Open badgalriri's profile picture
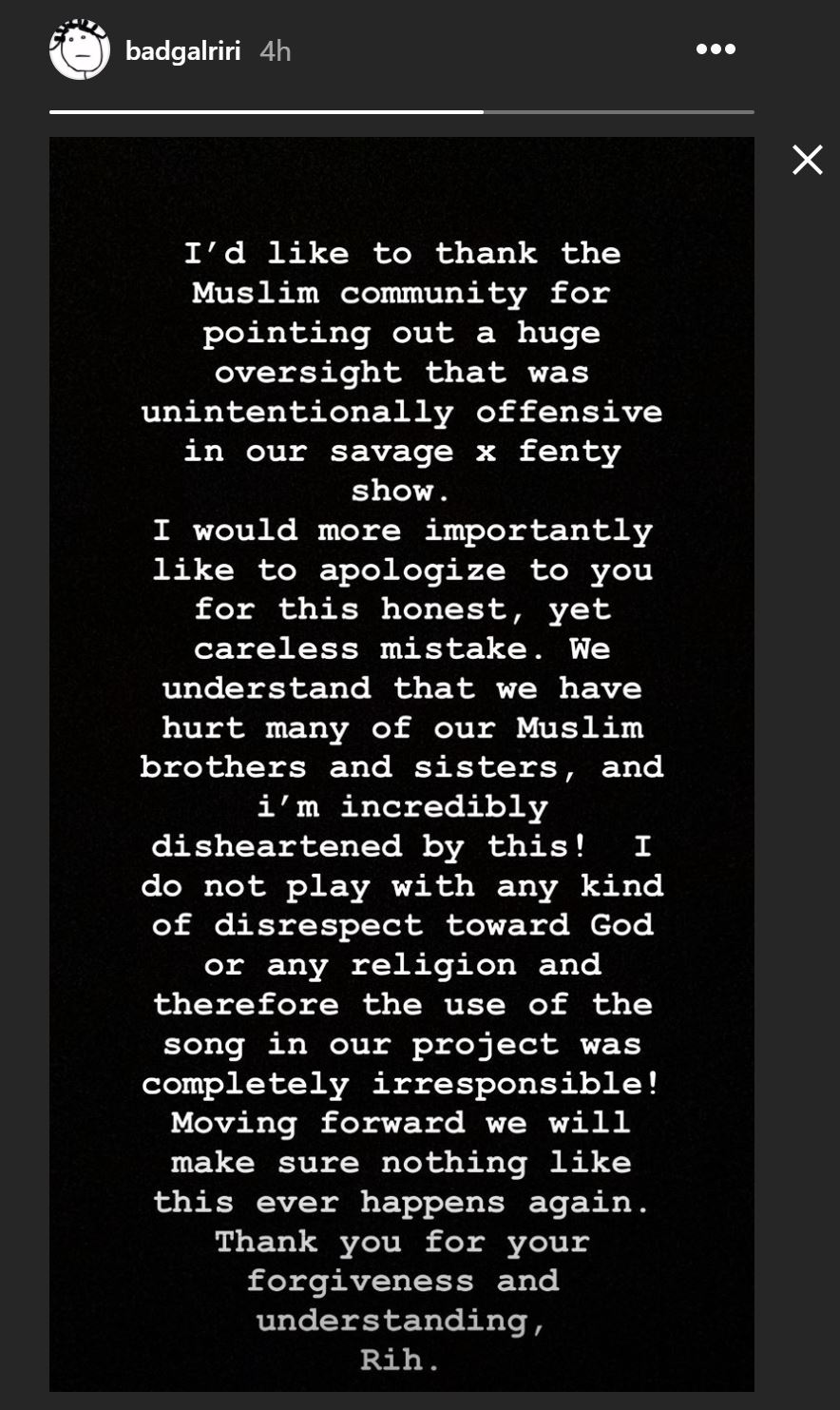Viewport: 840px width, 1410px height. coord(80,49)
